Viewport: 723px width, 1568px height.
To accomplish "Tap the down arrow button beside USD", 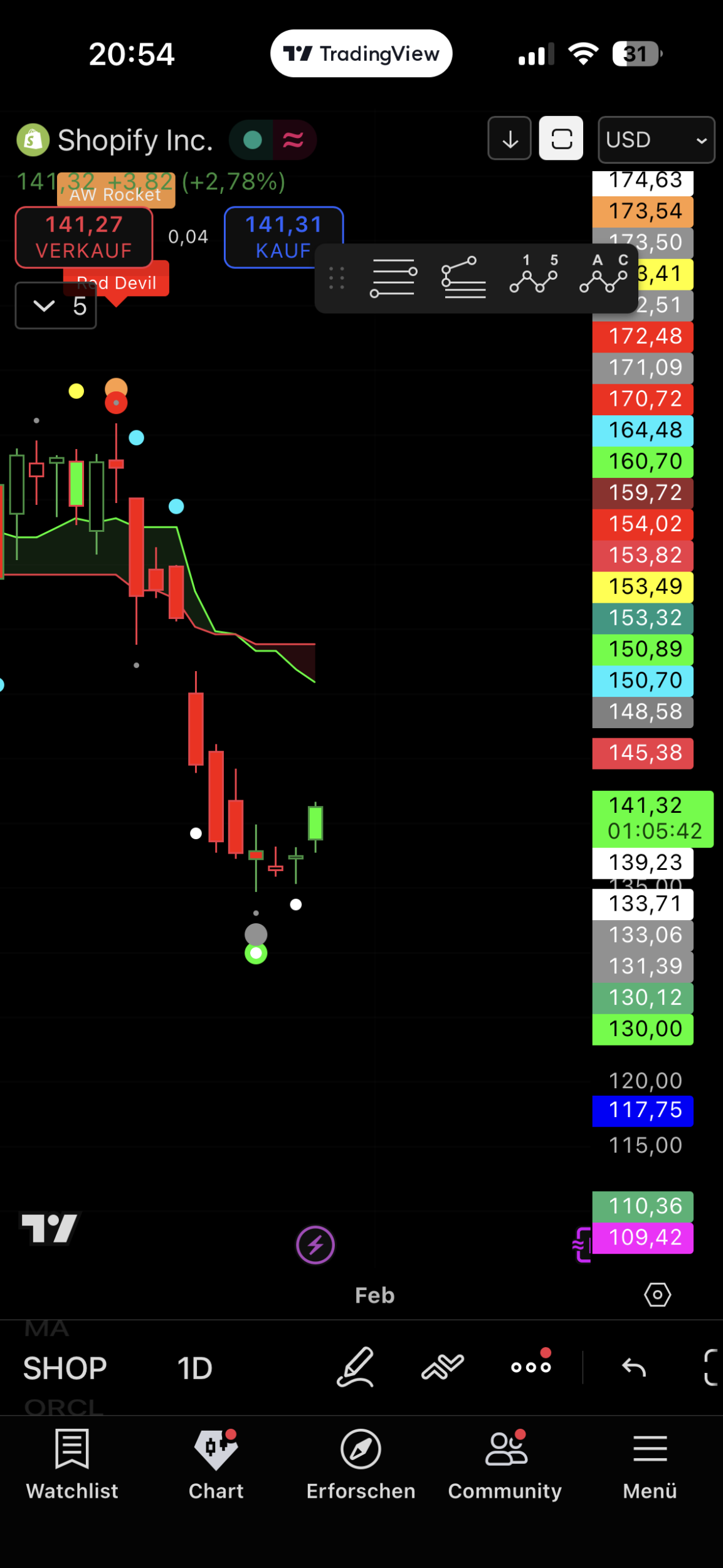I will (510, 139).
